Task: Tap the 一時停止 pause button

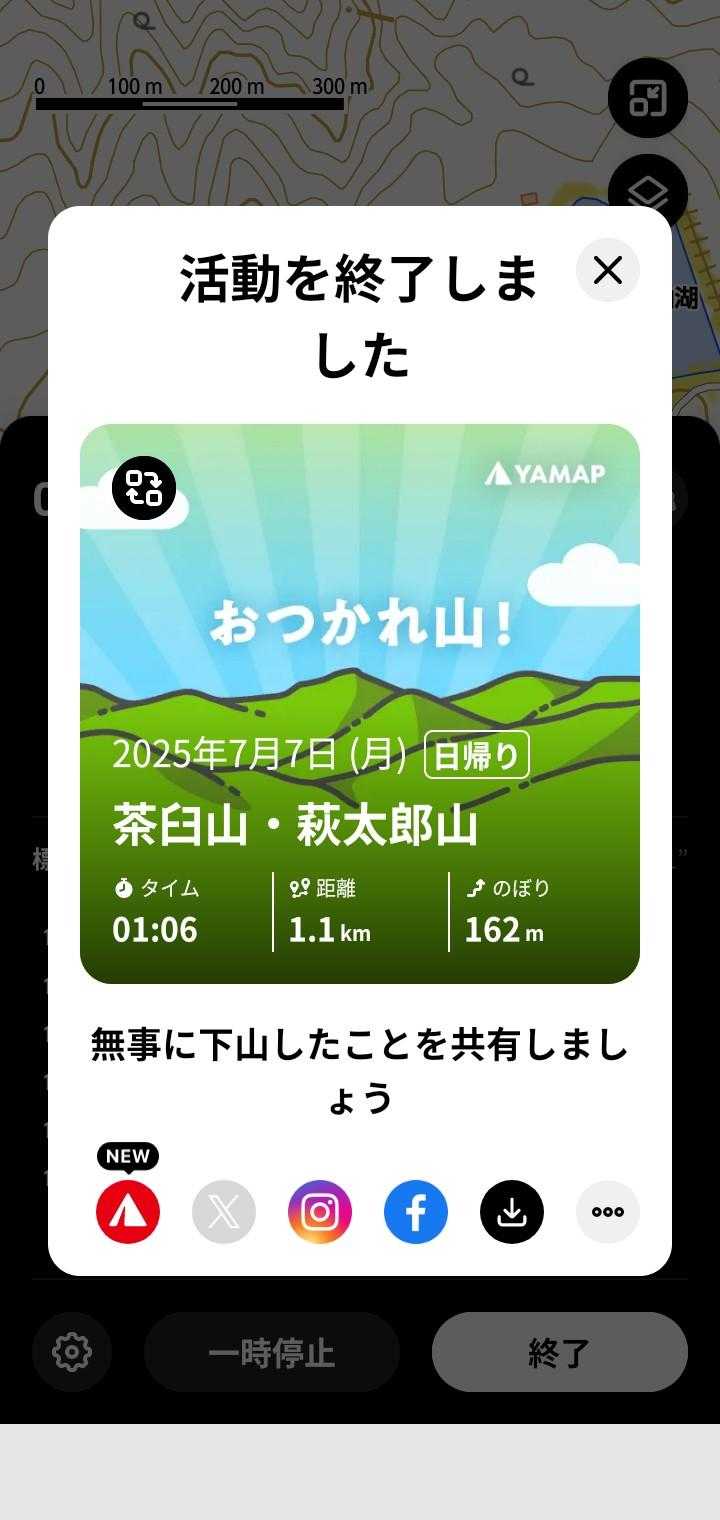Action: point(272,1352)
